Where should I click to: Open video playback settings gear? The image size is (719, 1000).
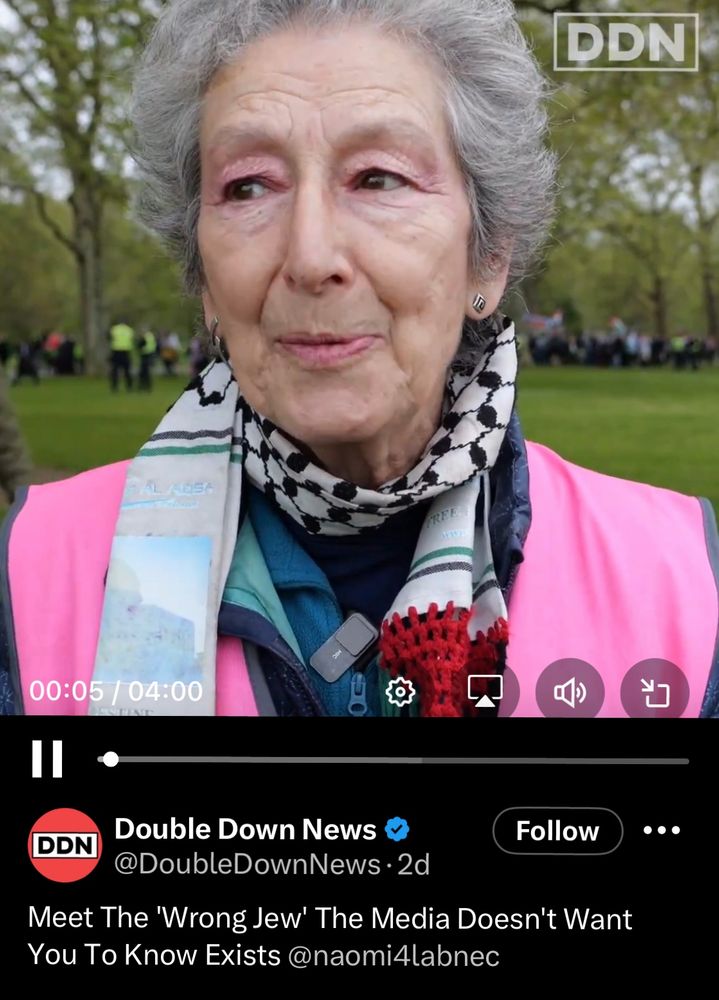400,691
